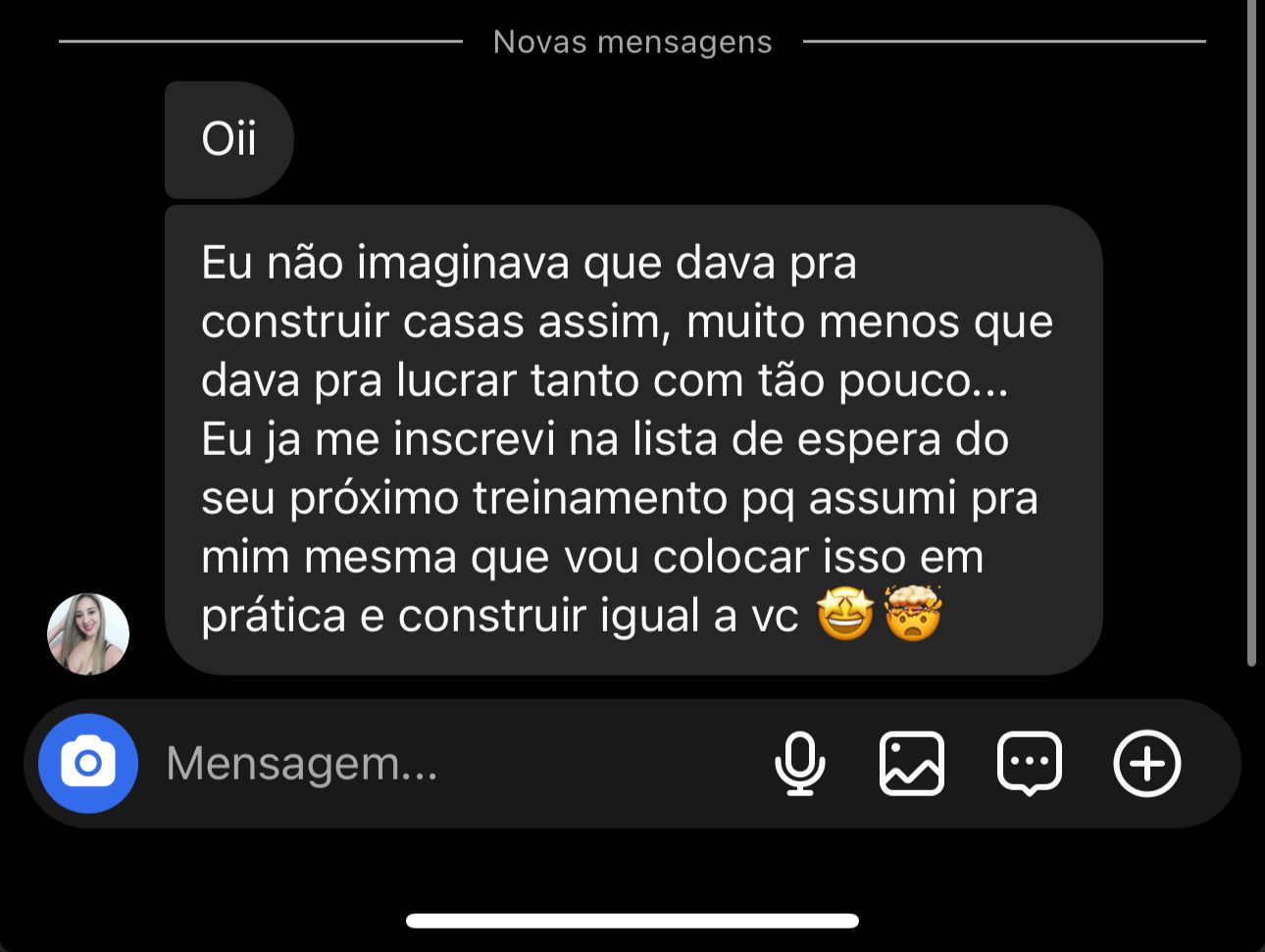Record a voice message with the microphone
This screenshot has width=1265, height=952.
(799, 763)
